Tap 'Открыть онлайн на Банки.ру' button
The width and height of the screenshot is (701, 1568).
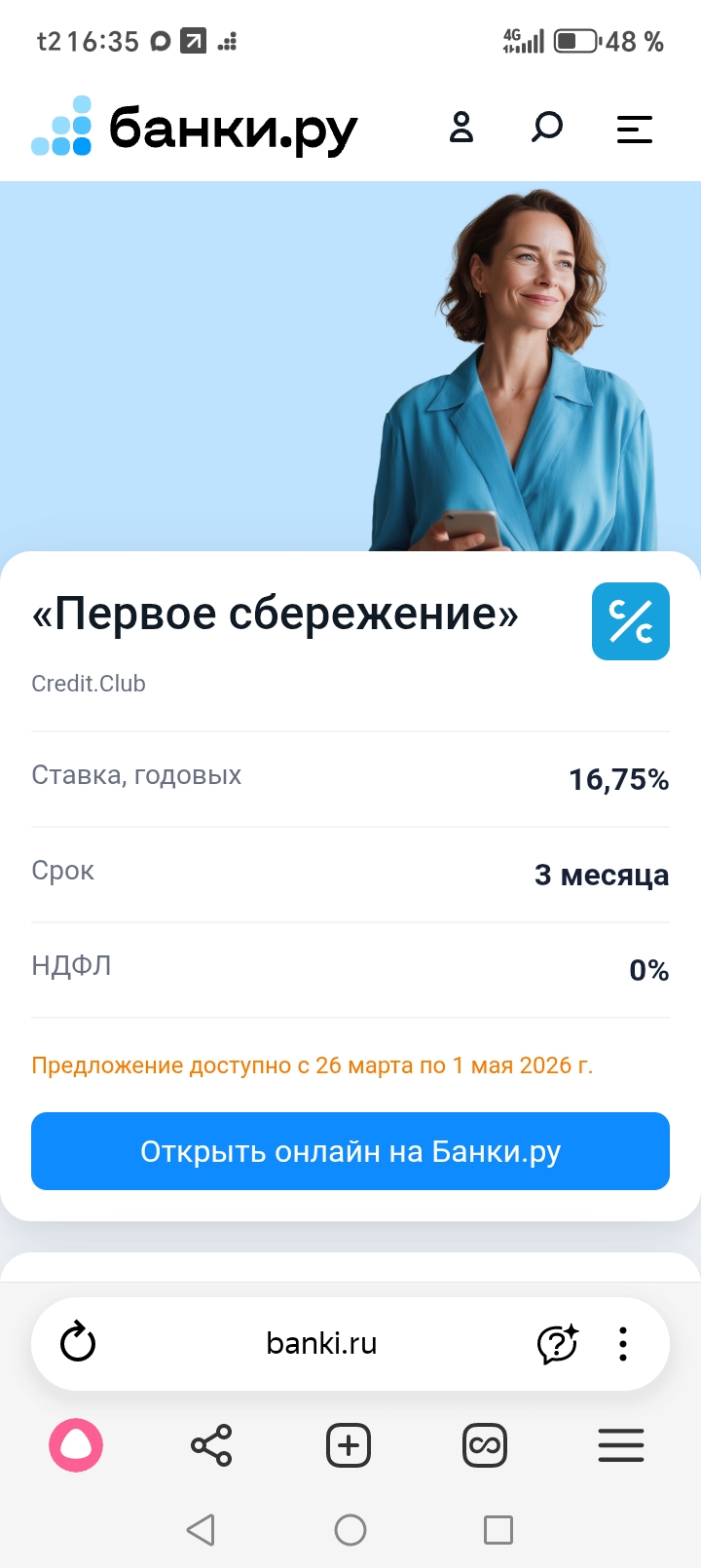click(x=350, y=1151)
